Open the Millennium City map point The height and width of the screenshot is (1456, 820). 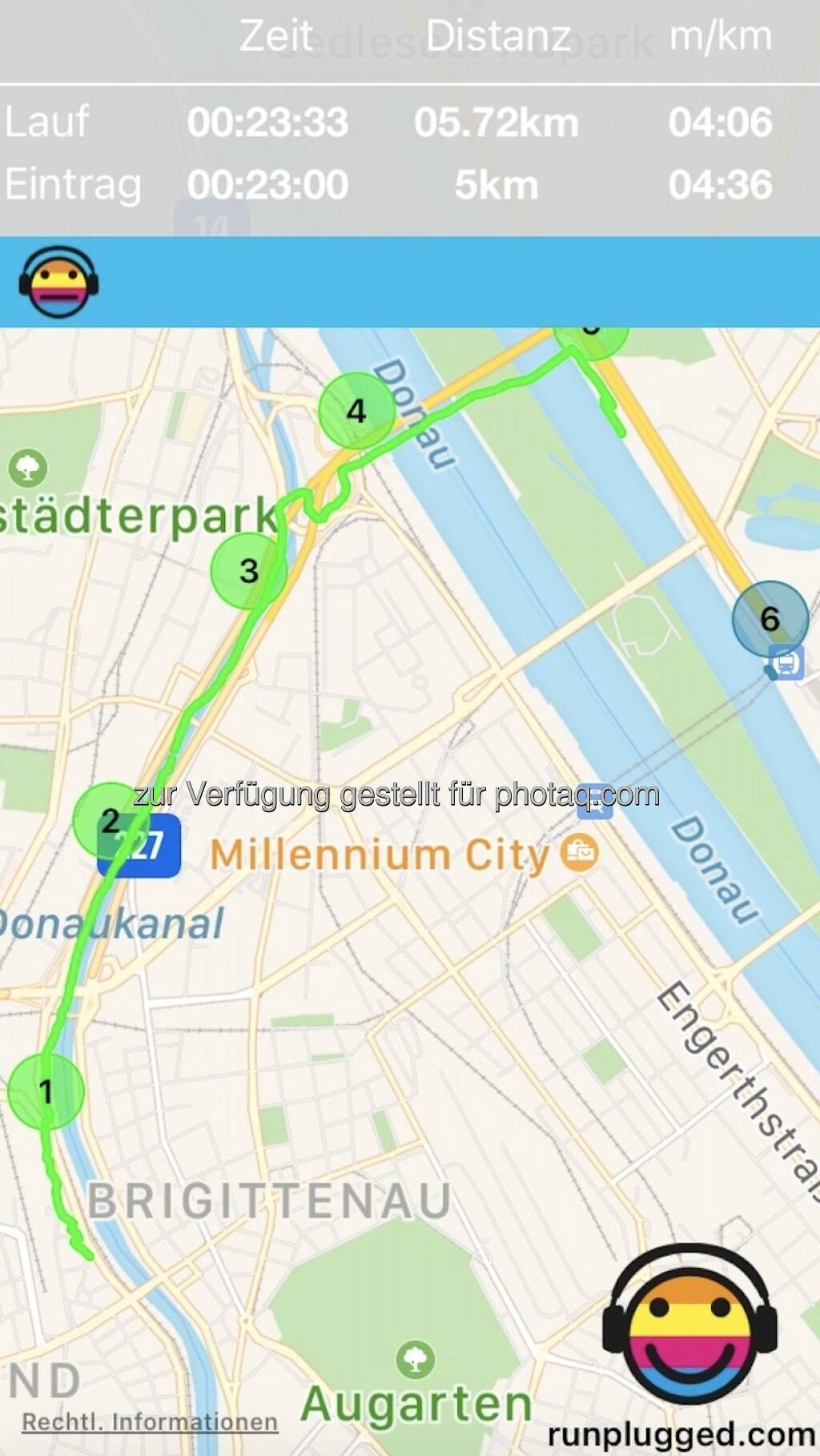tap(580, 852)
